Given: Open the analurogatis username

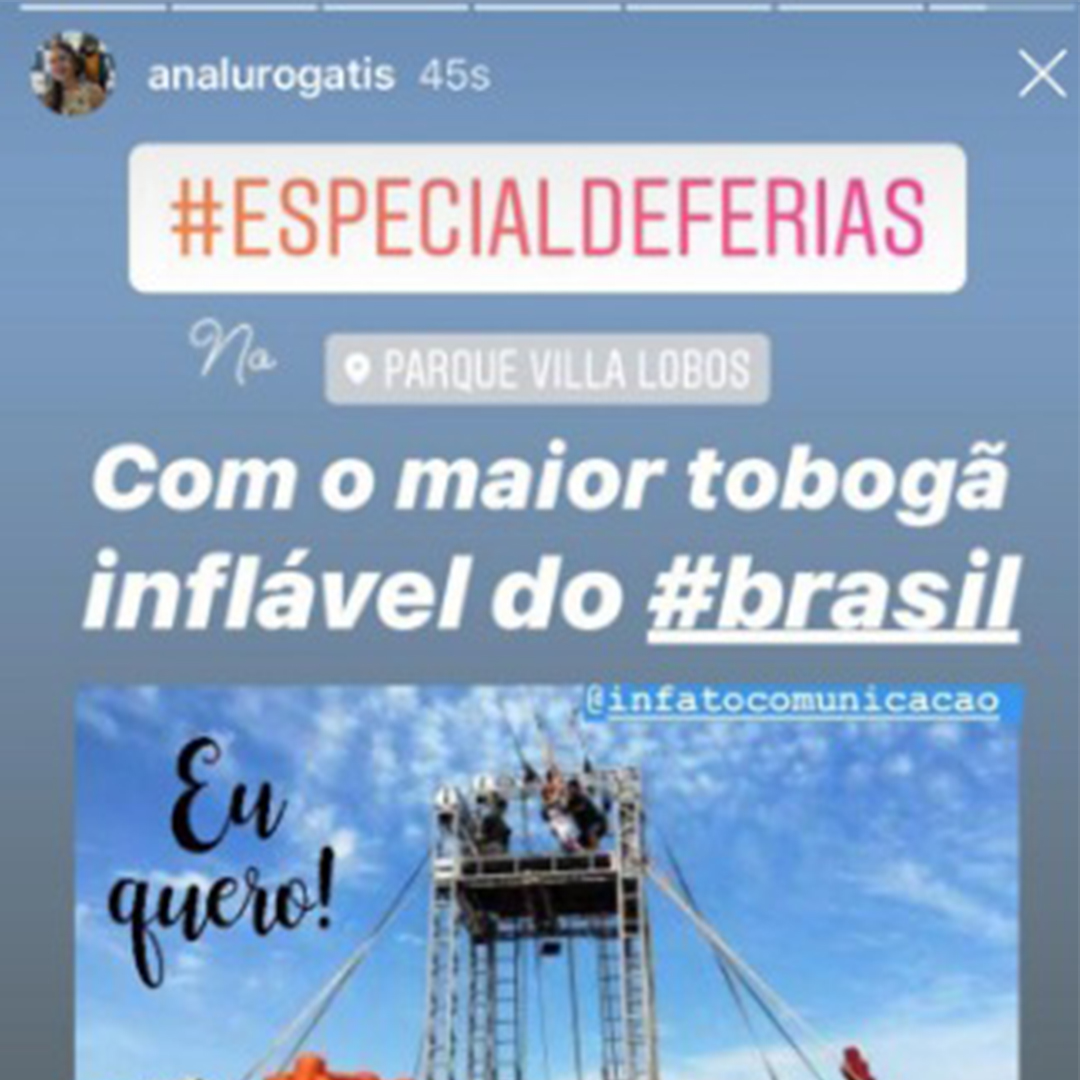Looking at the screenshot, I should click(x=271, y=76).
